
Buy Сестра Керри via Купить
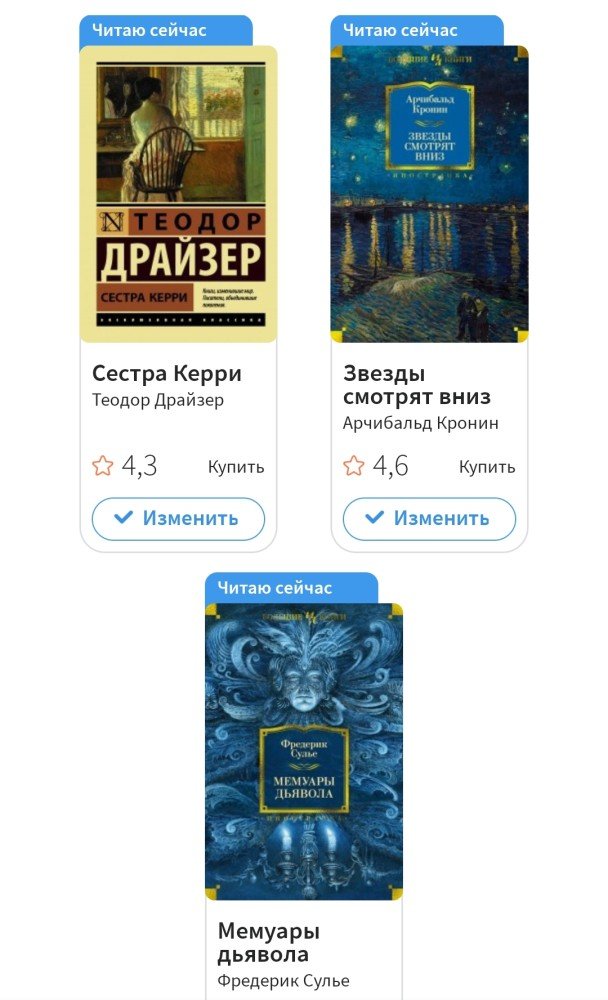pos(236,467)
